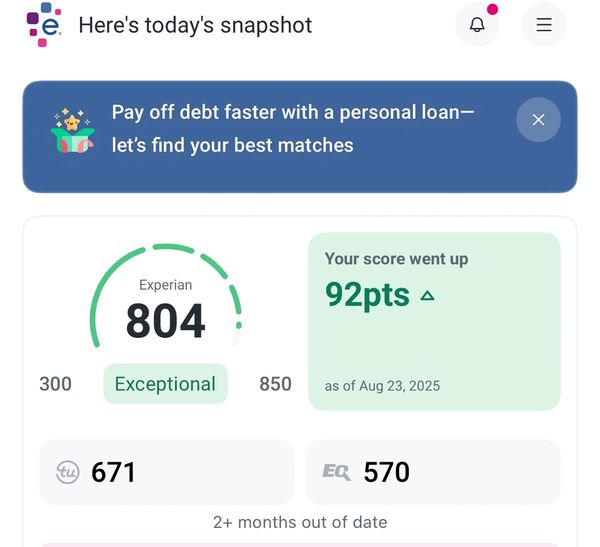Open the notifications bell
Image resolution: width=600 pixels, height=547 pixels.
click(x=477, y=25)
